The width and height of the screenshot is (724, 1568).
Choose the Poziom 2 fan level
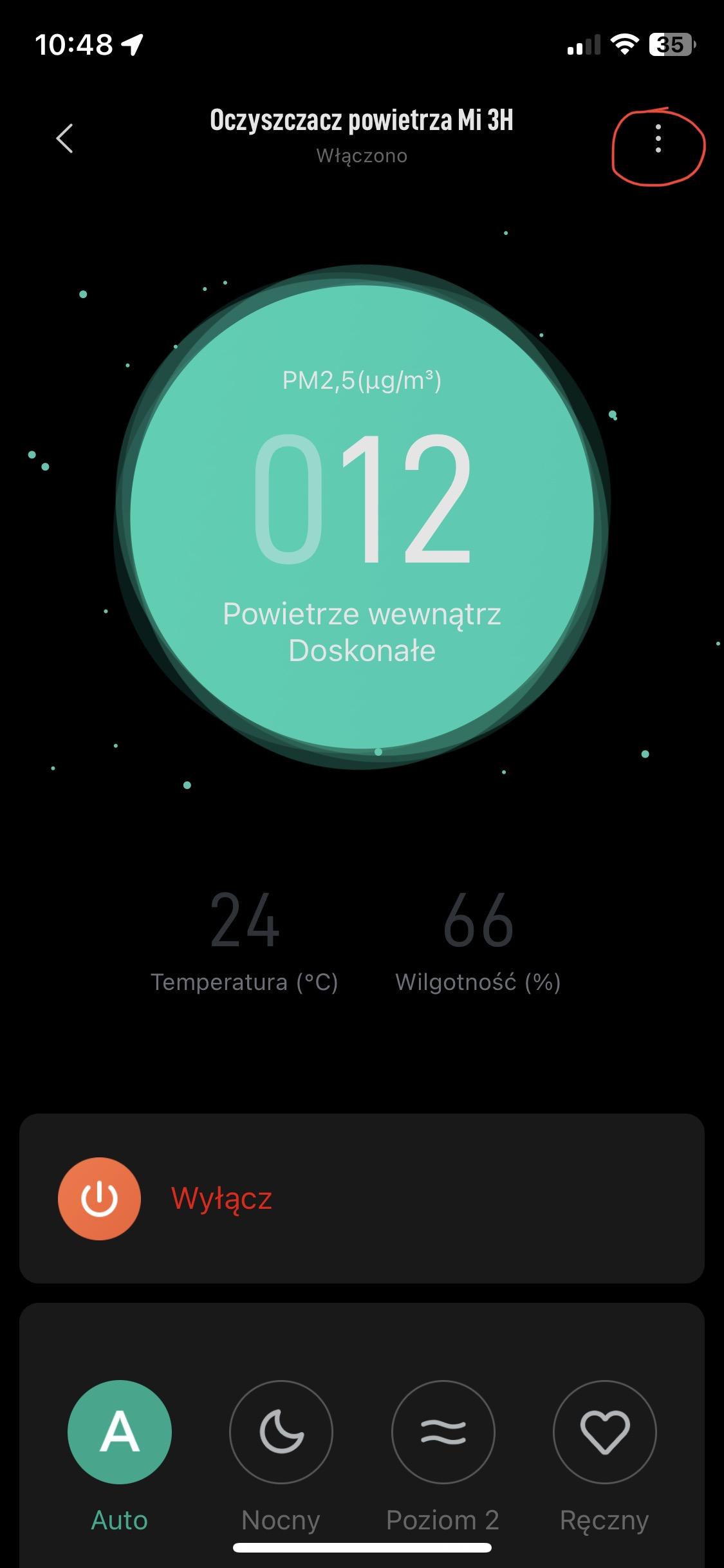[x=443, y=1432]
